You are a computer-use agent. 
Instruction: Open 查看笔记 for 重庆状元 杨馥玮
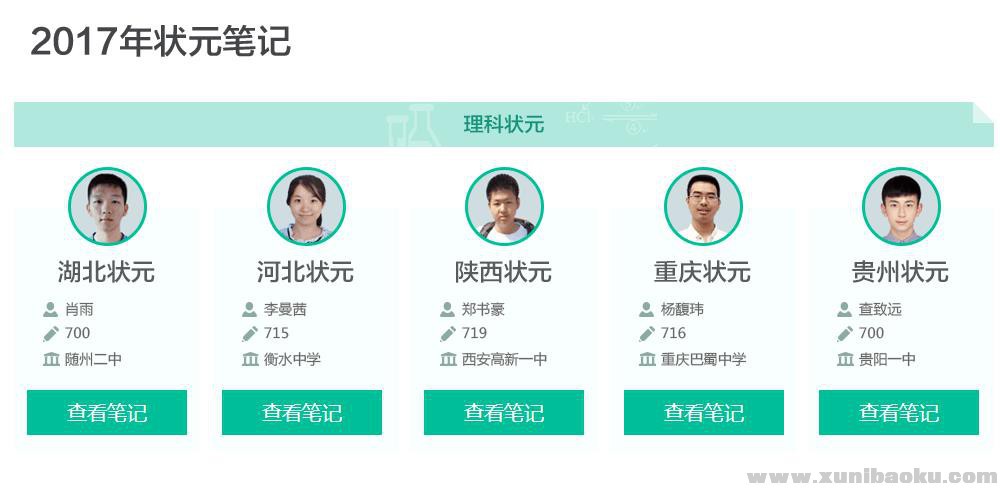click(704, 412)
